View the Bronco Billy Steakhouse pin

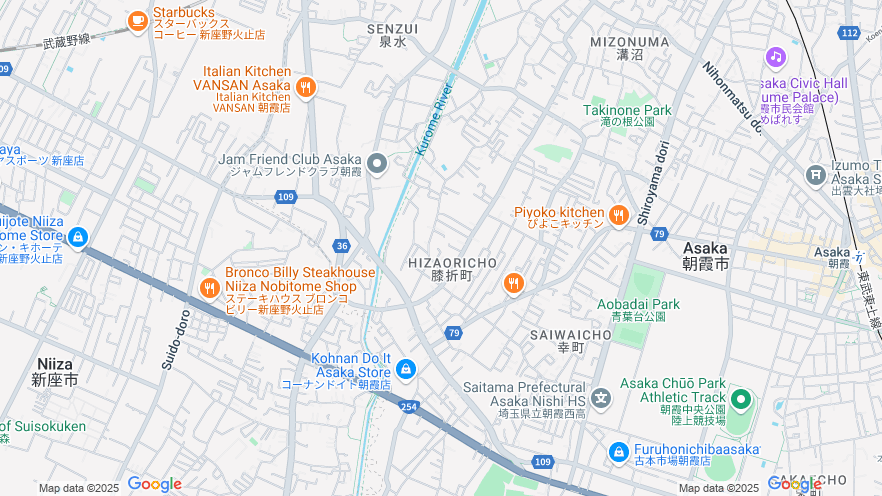click(209, 288)
